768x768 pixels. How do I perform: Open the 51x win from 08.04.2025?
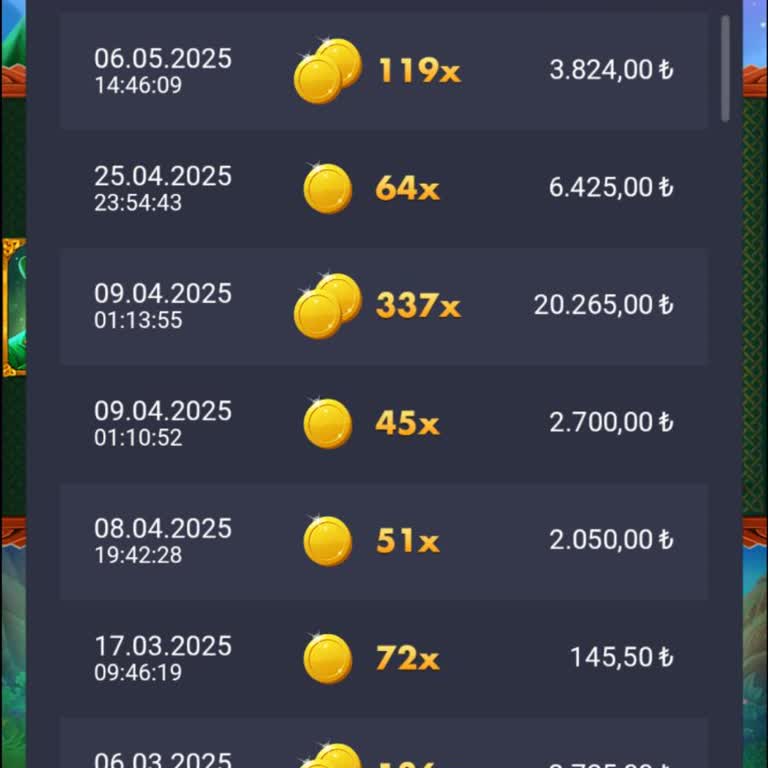(384, 541)
